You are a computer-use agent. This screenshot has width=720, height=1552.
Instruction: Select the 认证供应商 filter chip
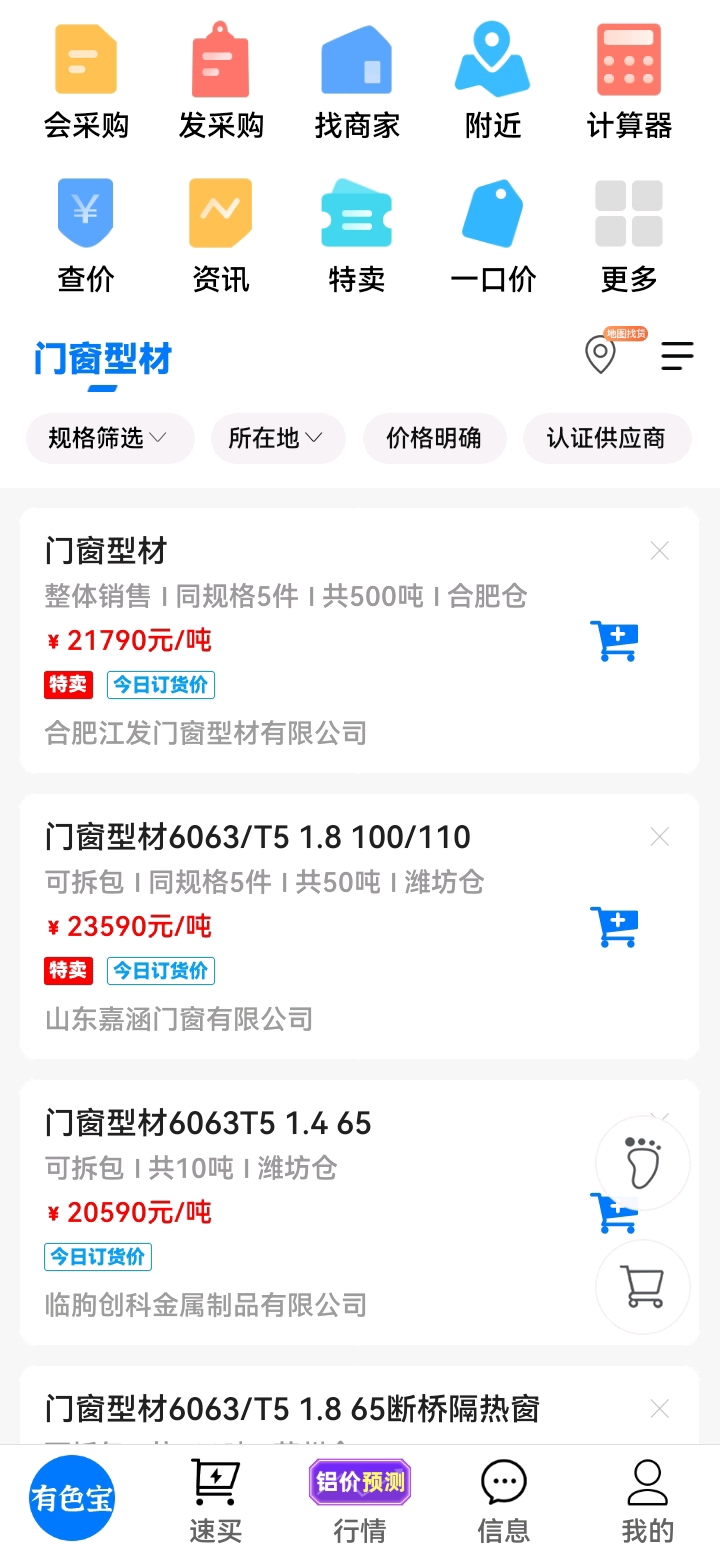(x=606, y=438)
